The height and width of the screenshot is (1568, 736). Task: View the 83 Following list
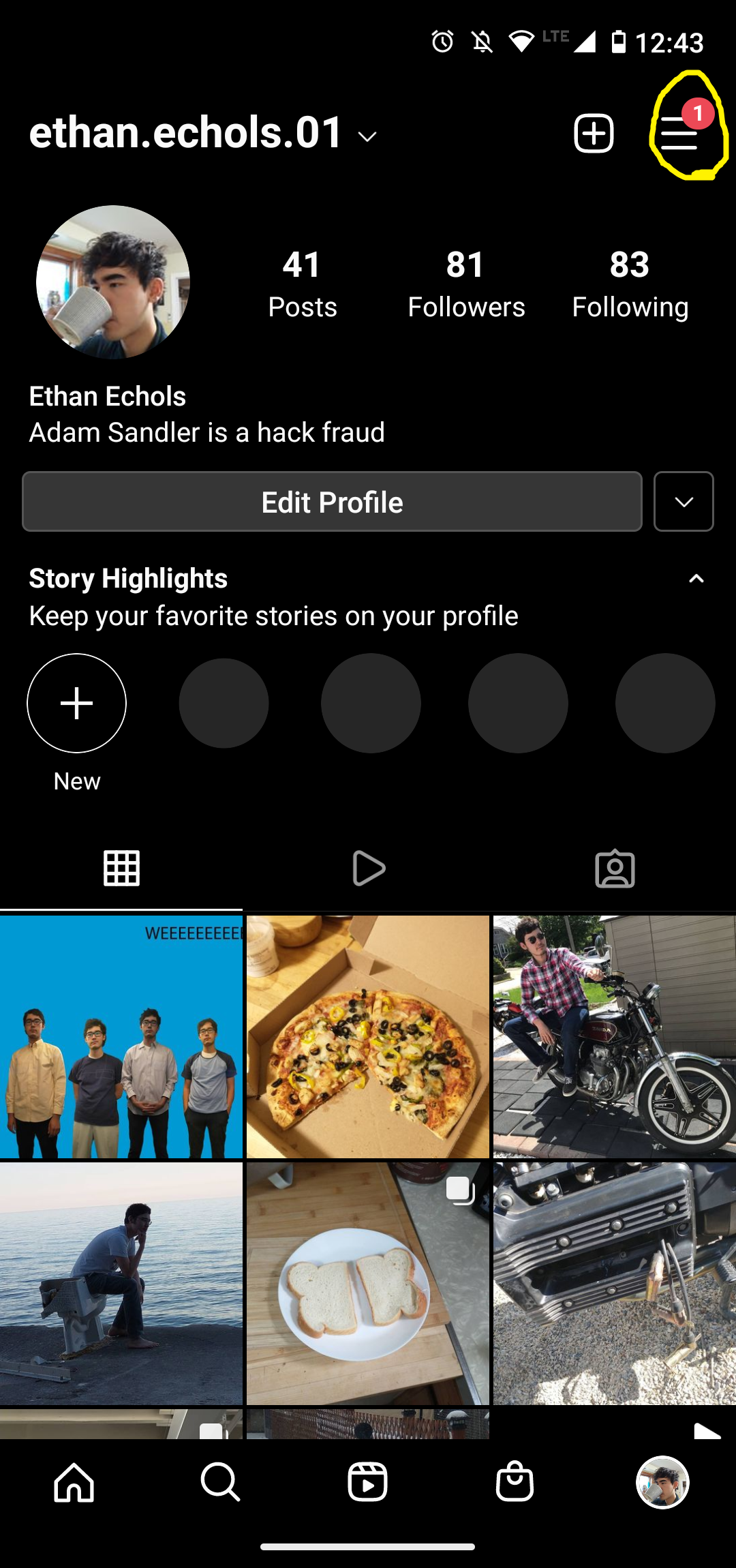point(630,284)
